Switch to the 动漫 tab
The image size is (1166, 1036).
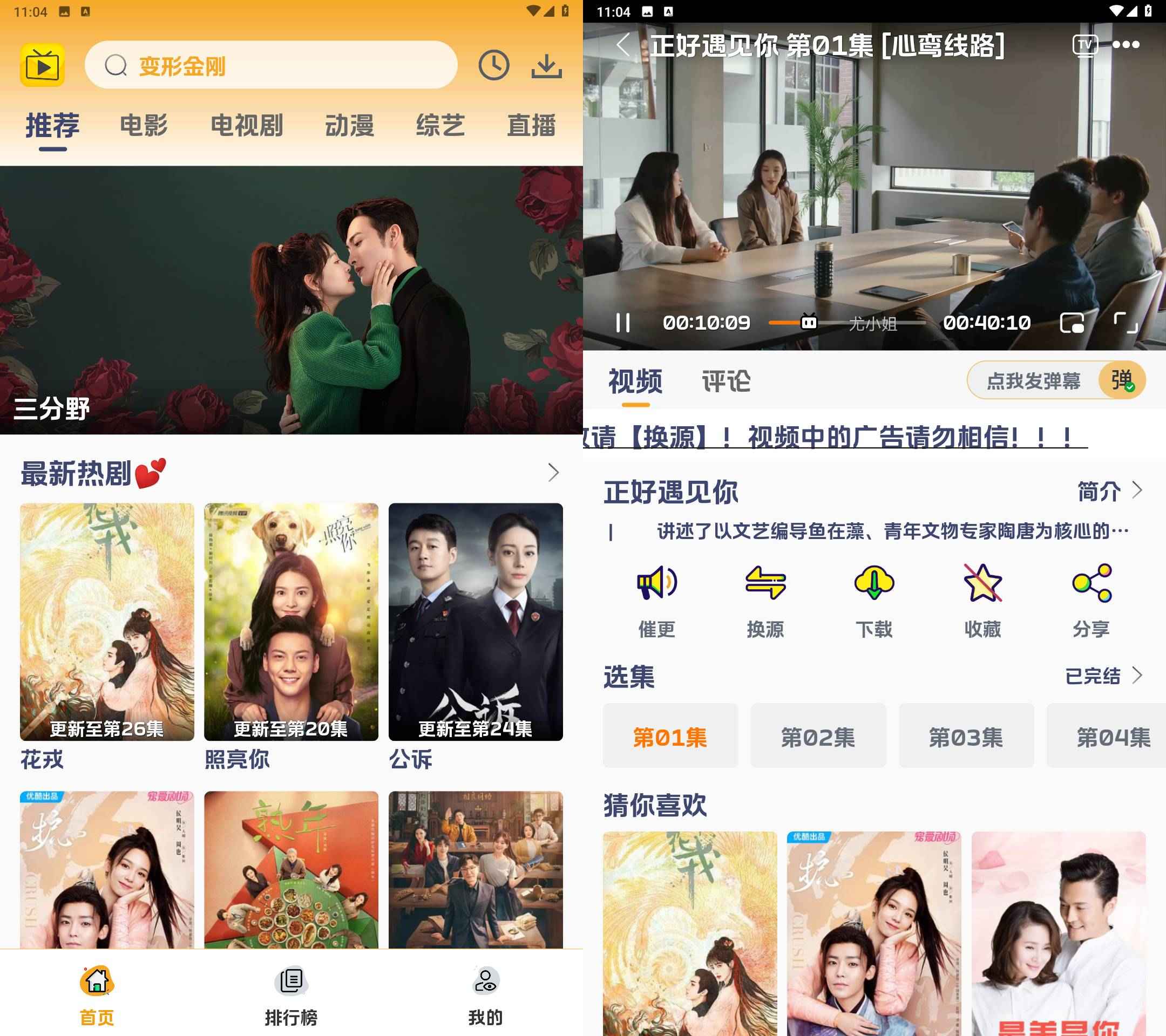pos(349,125)
